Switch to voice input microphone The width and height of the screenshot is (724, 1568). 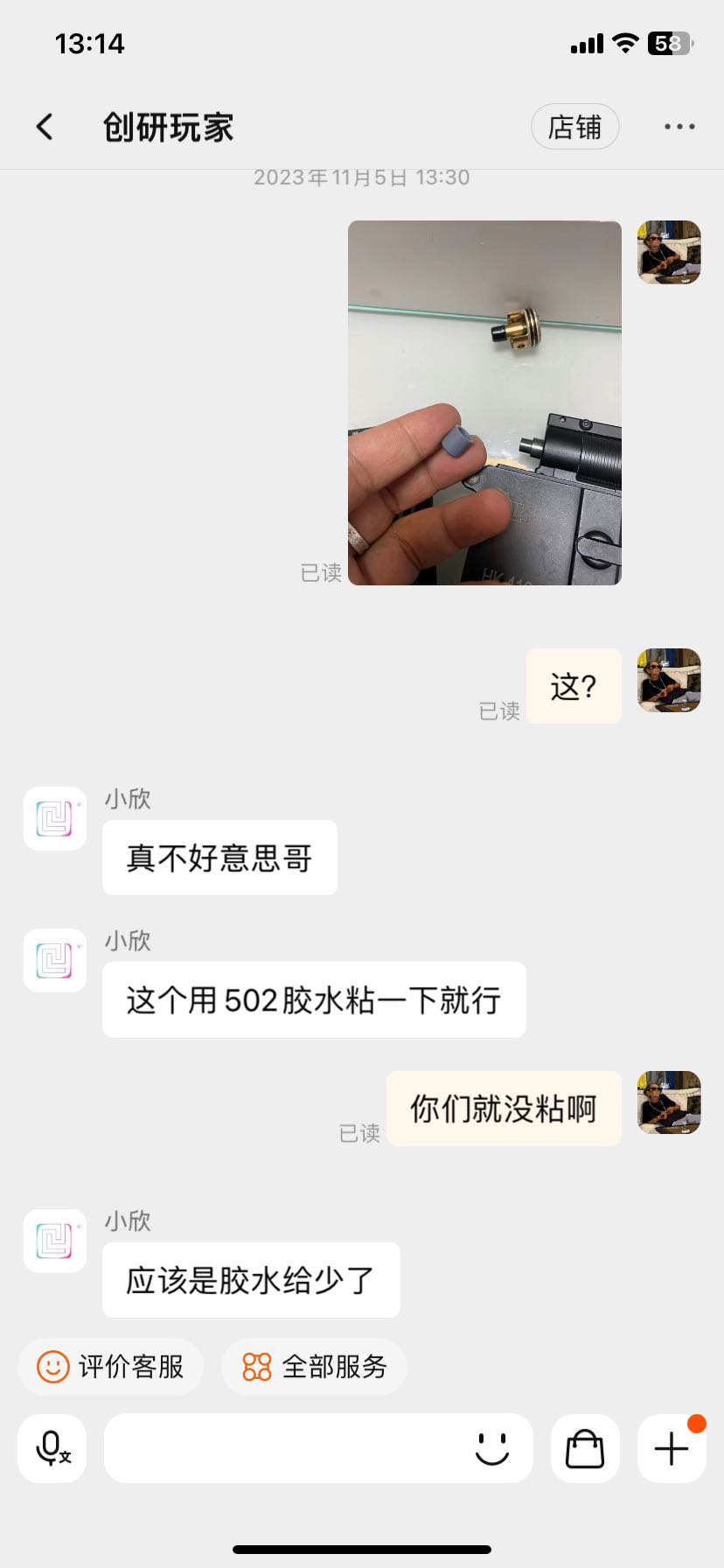pos(52,1448)
